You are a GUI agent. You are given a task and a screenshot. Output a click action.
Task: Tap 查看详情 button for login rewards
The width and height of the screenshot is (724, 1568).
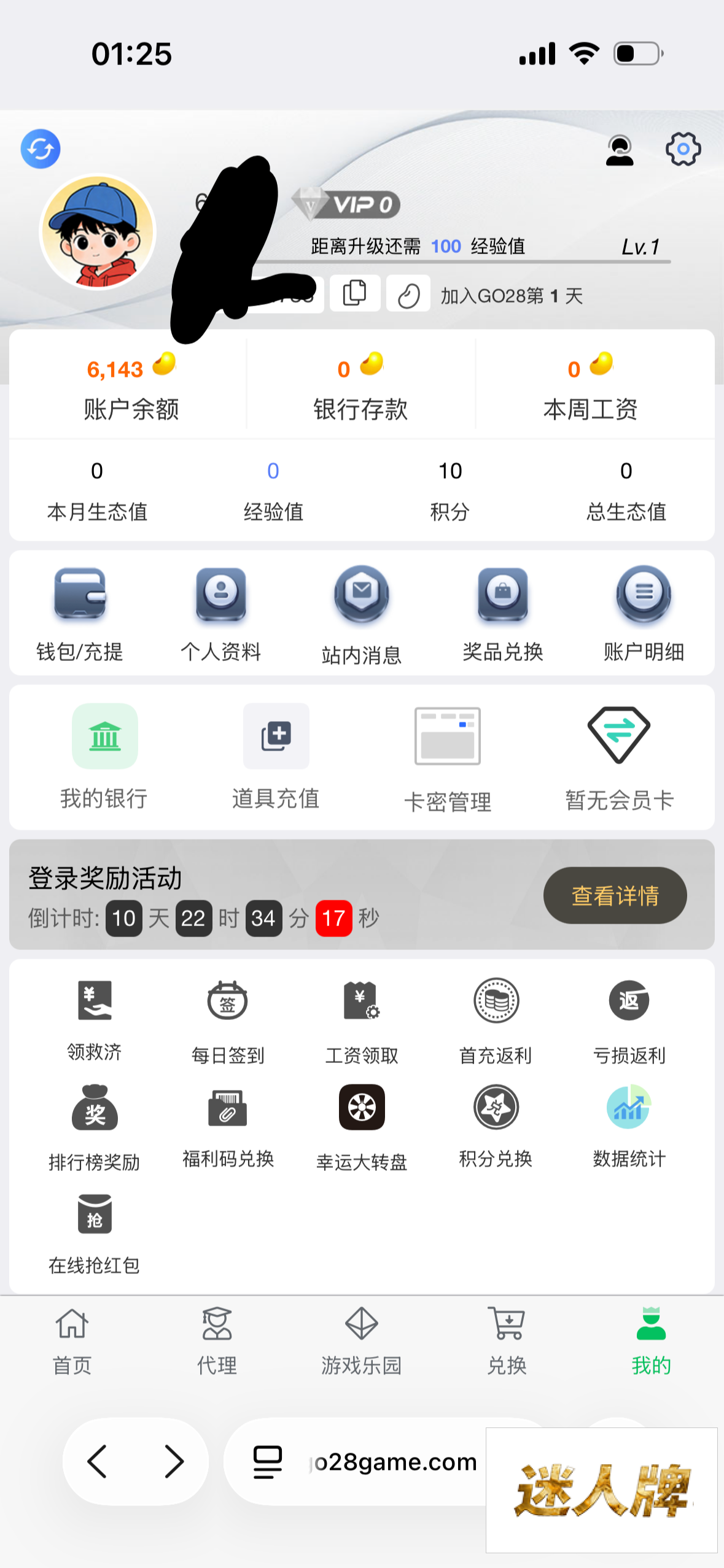click(615, 895)
